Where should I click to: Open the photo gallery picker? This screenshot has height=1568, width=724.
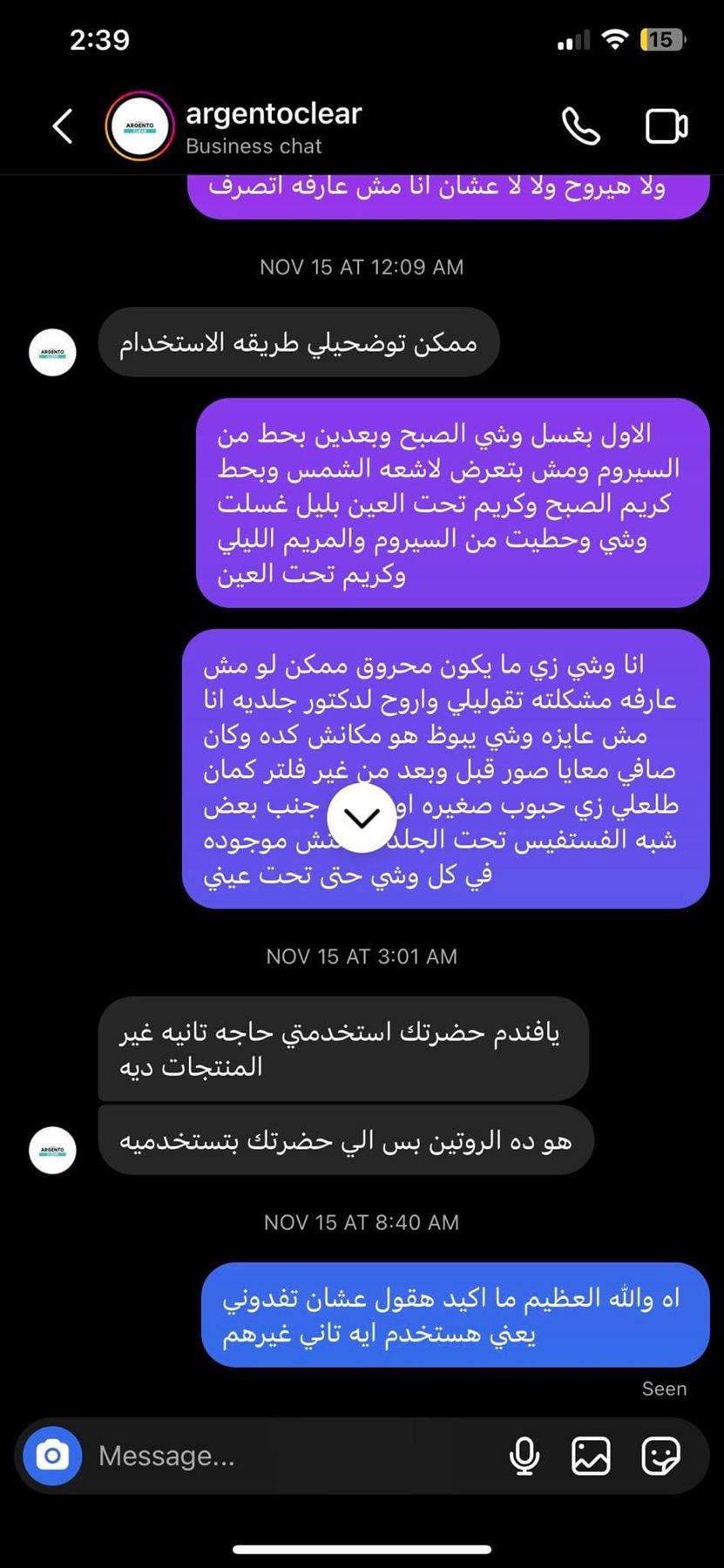(x=591, y=1456)
